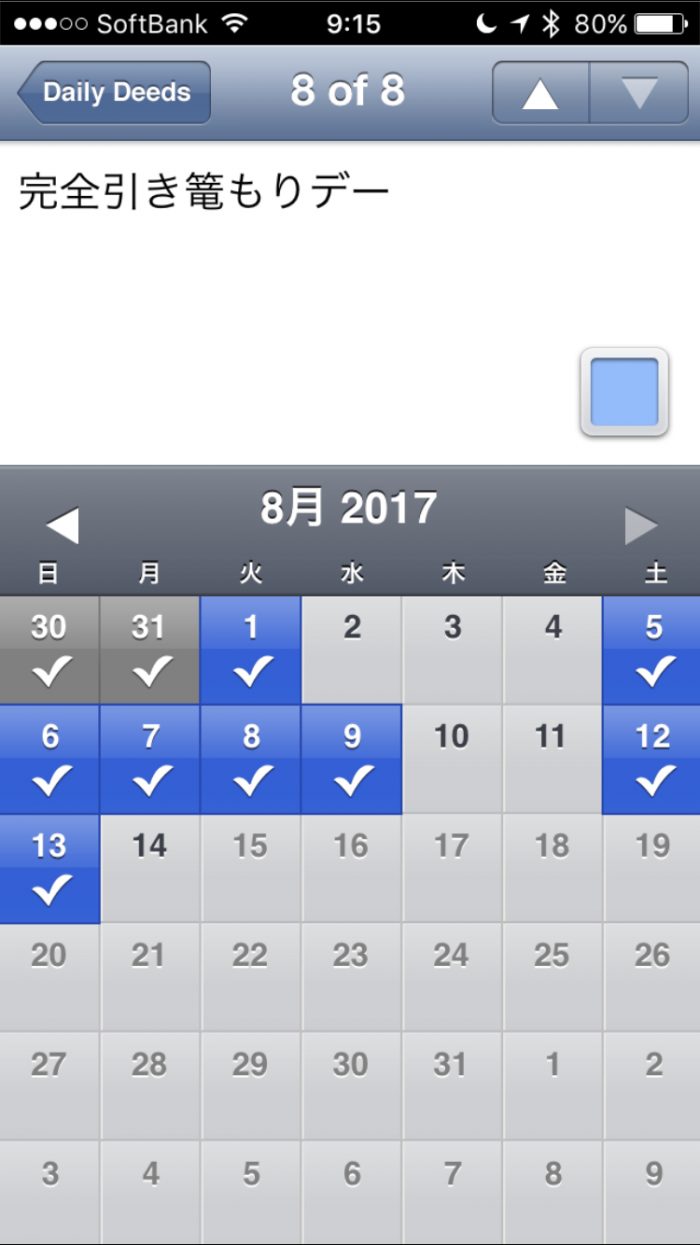Mark August 10 as done
The image size is (700, 1245).
tap(452, 759)
